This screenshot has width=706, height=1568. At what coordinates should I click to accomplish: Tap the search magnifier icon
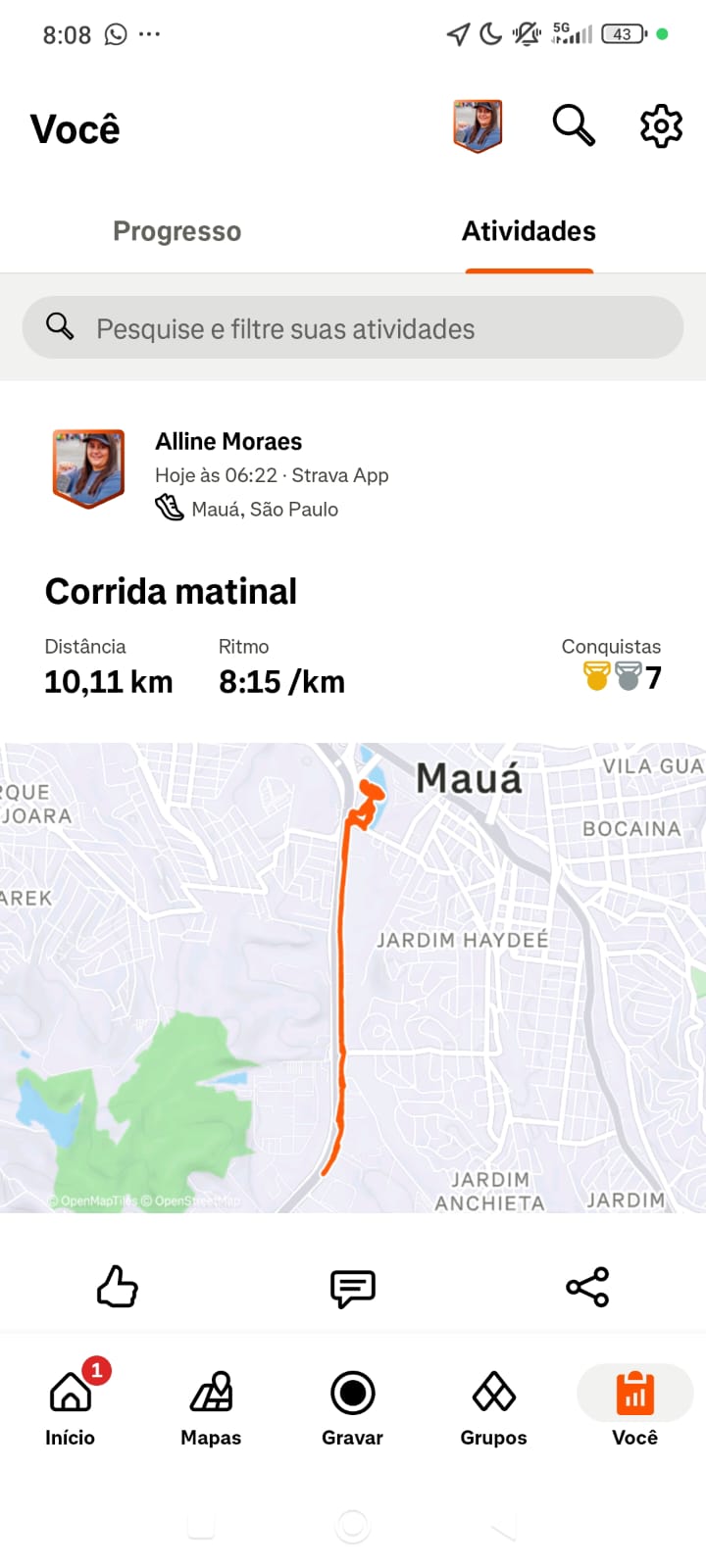[574, 126]
